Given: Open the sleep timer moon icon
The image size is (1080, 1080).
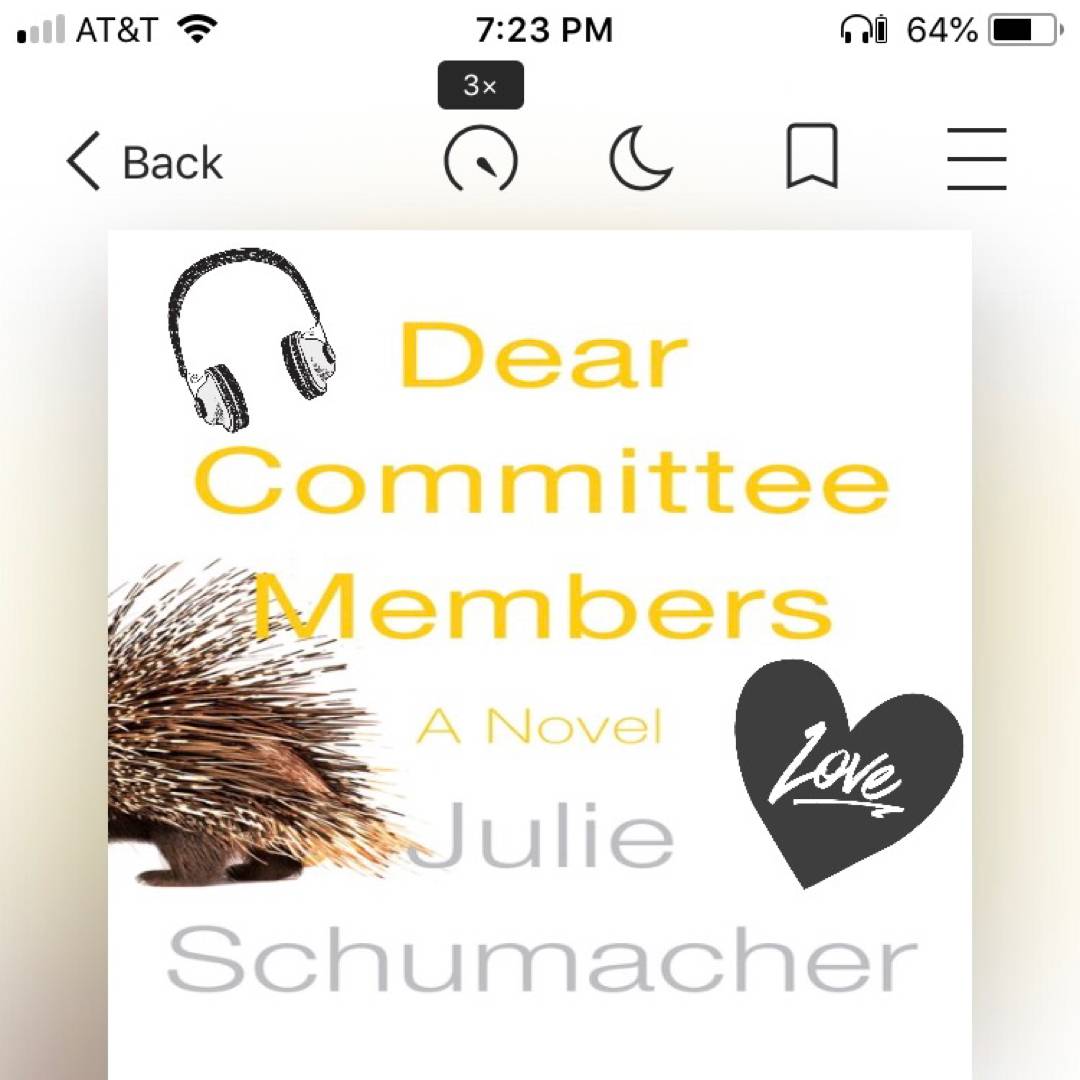Looking at the screenshot, I should pyautogui.click(x=641, y=160).
